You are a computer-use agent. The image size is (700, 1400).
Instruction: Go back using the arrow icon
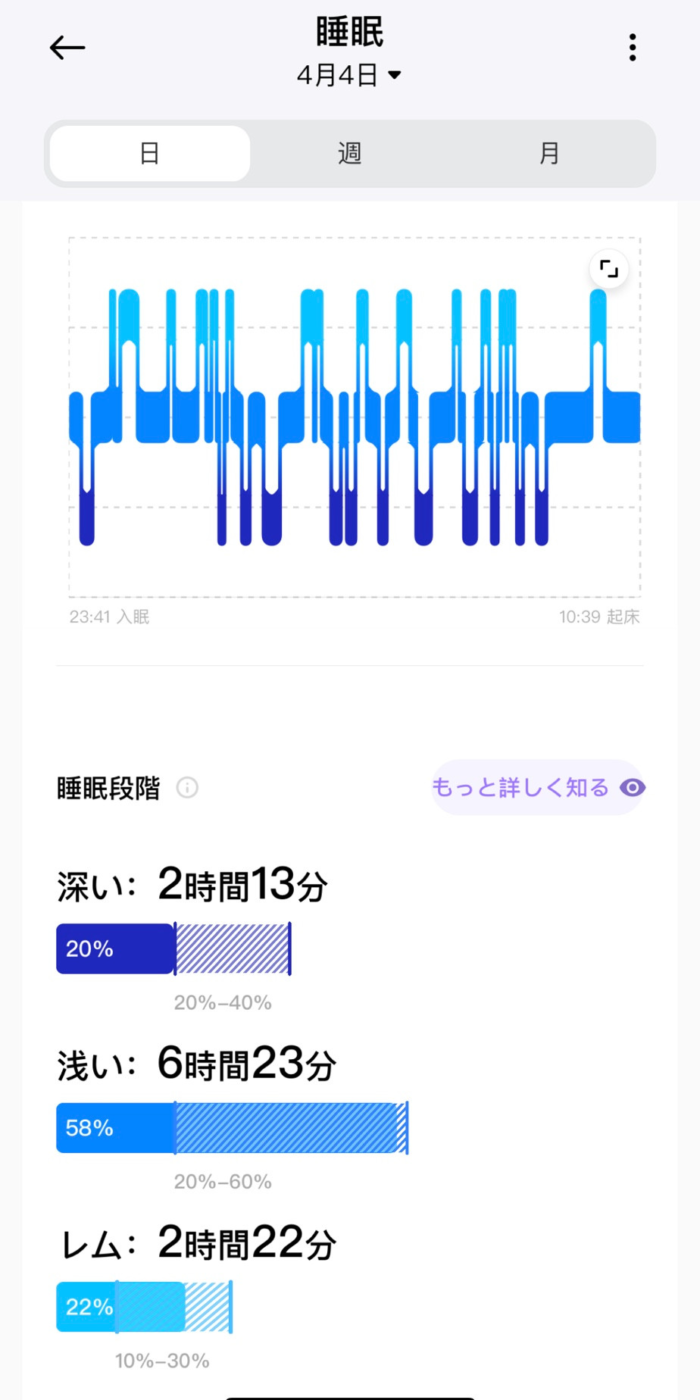tap(67, 47)
